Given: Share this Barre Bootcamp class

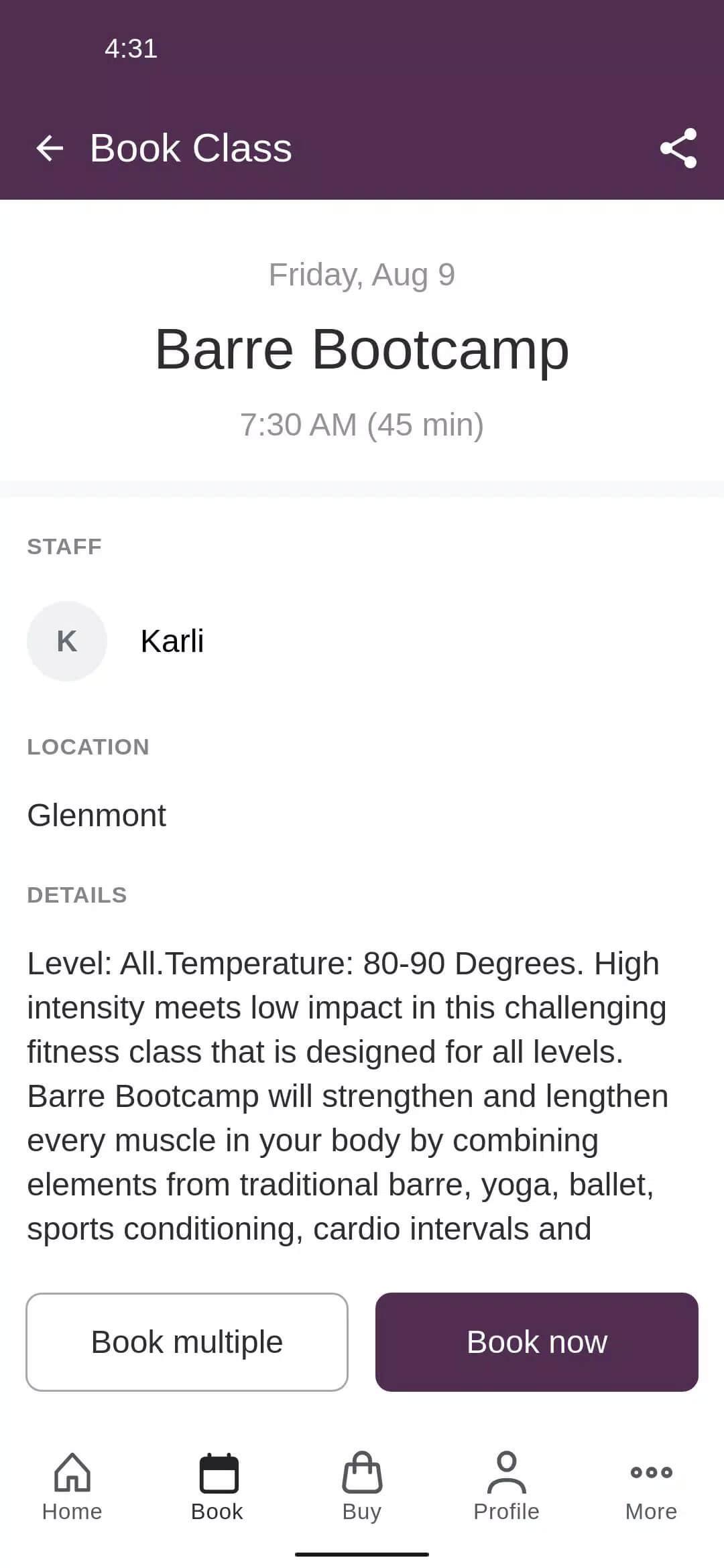Looking at the screenshot, I should (x=678, y=148).
